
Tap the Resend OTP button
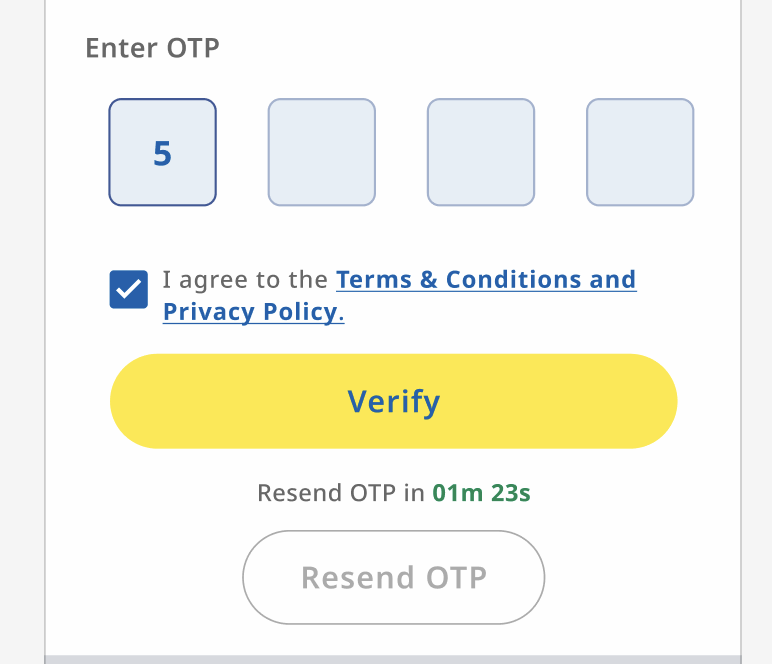click(393, 577)
